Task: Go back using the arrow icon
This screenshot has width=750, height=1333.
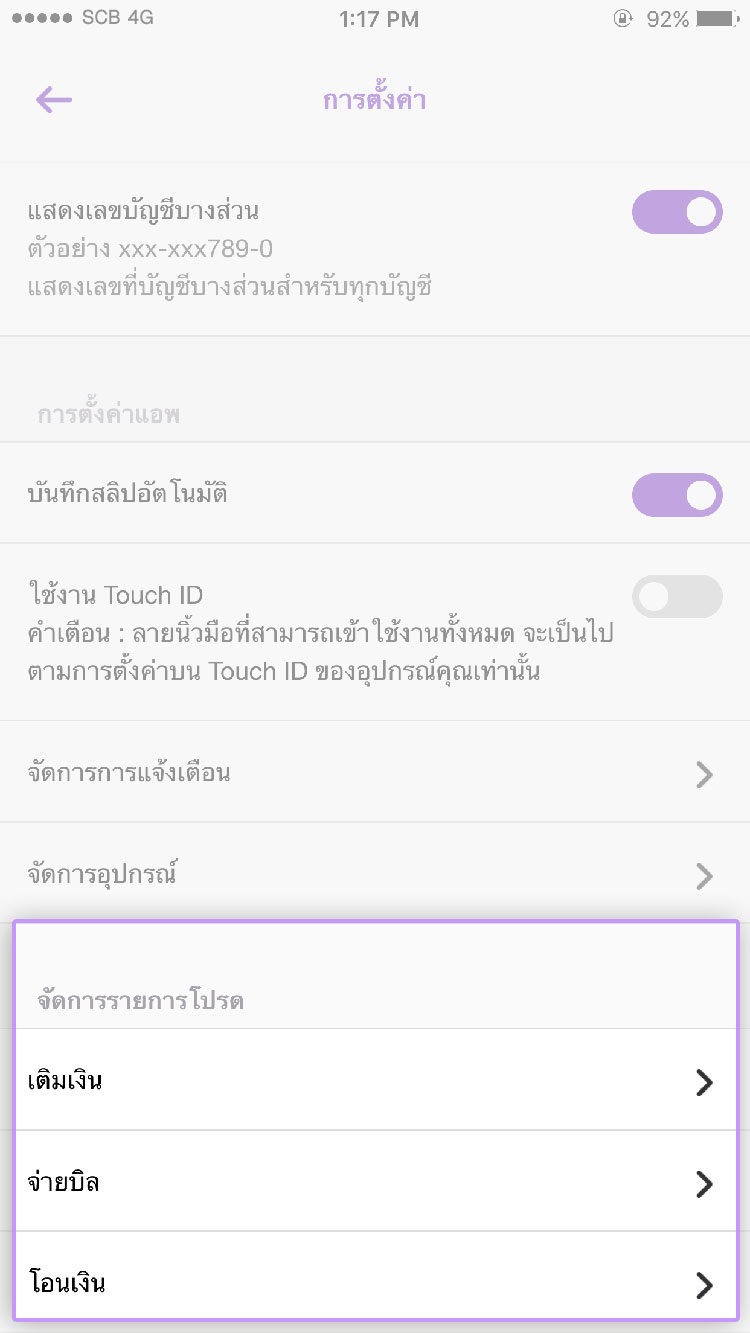Action: (54, 100)
